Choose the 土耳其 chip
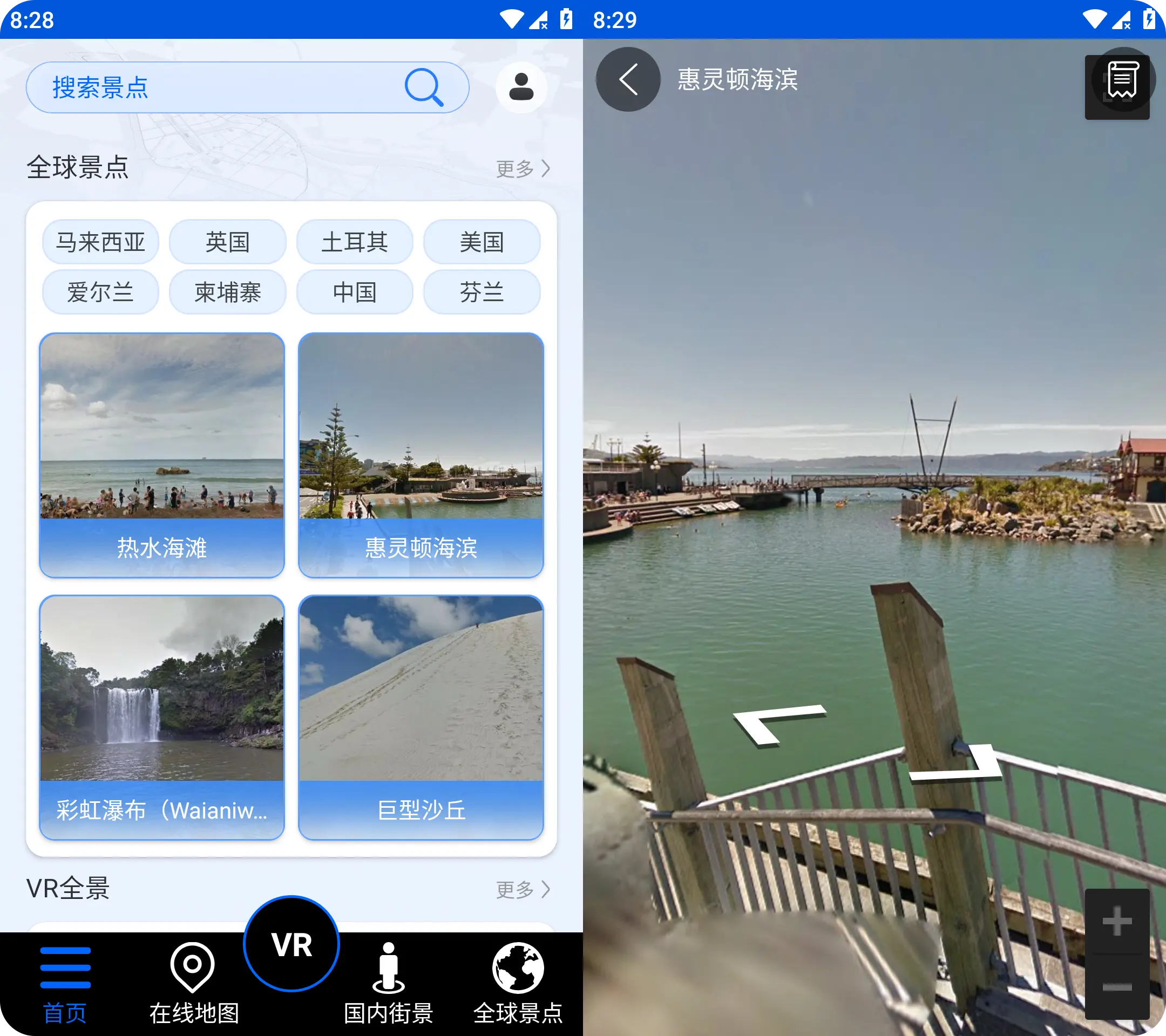1166x1036 pixels. click(x=354, y=242)
